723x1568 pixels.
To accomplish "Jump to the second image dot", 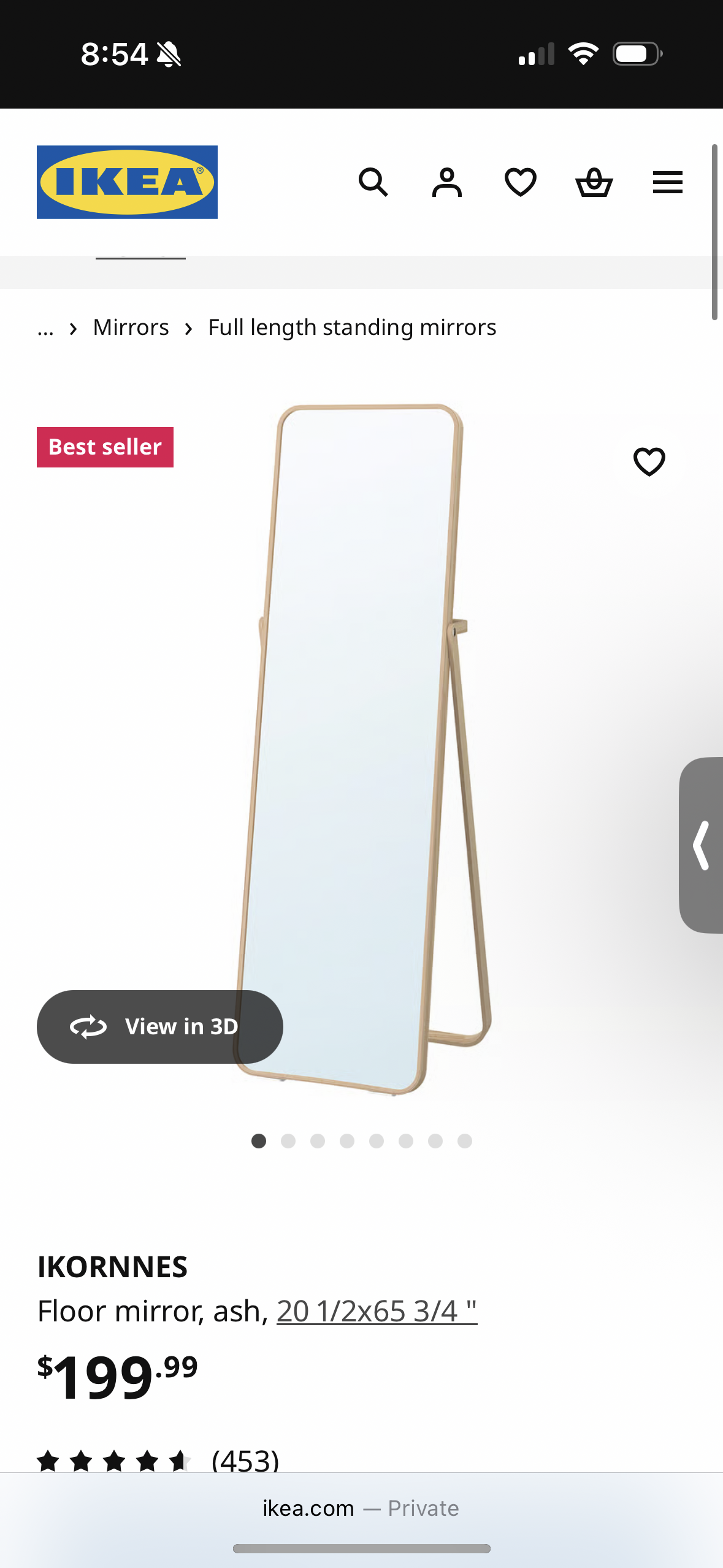I will (x=288, y=1140).
